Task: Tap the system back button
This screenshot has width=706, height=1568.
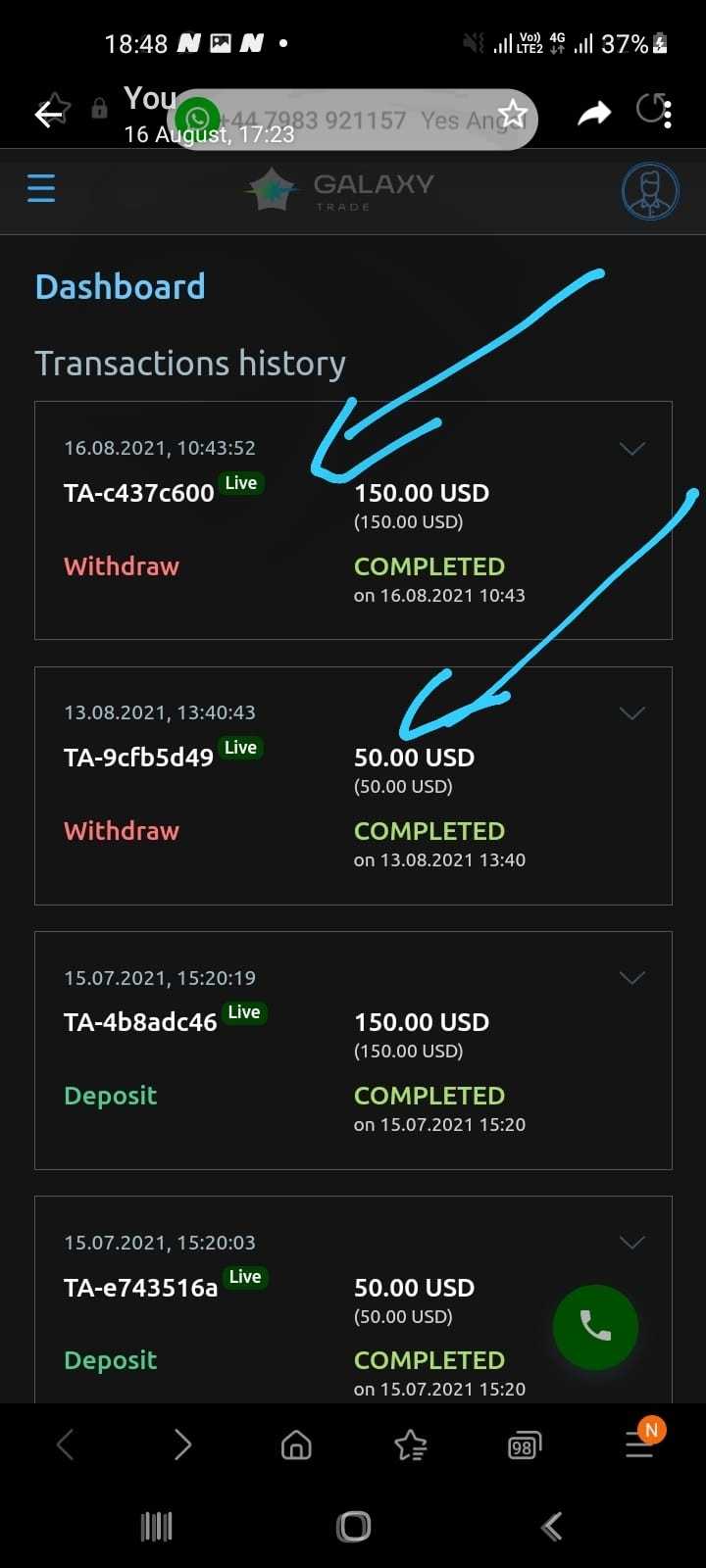Action: tap(552, 1526)
